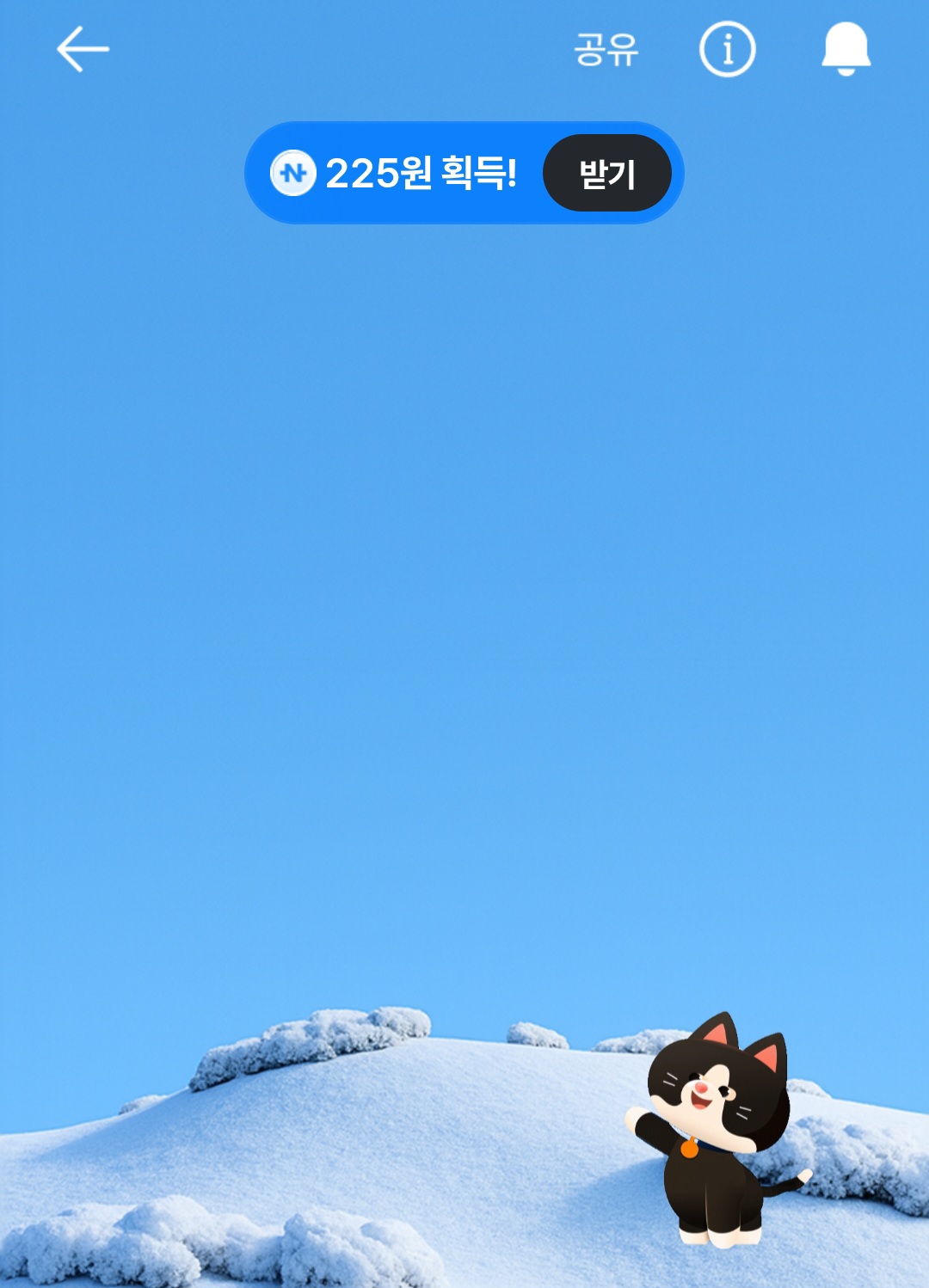929x1288 pixels.
Task: Open the notifications bell
Action: [846, 49]
